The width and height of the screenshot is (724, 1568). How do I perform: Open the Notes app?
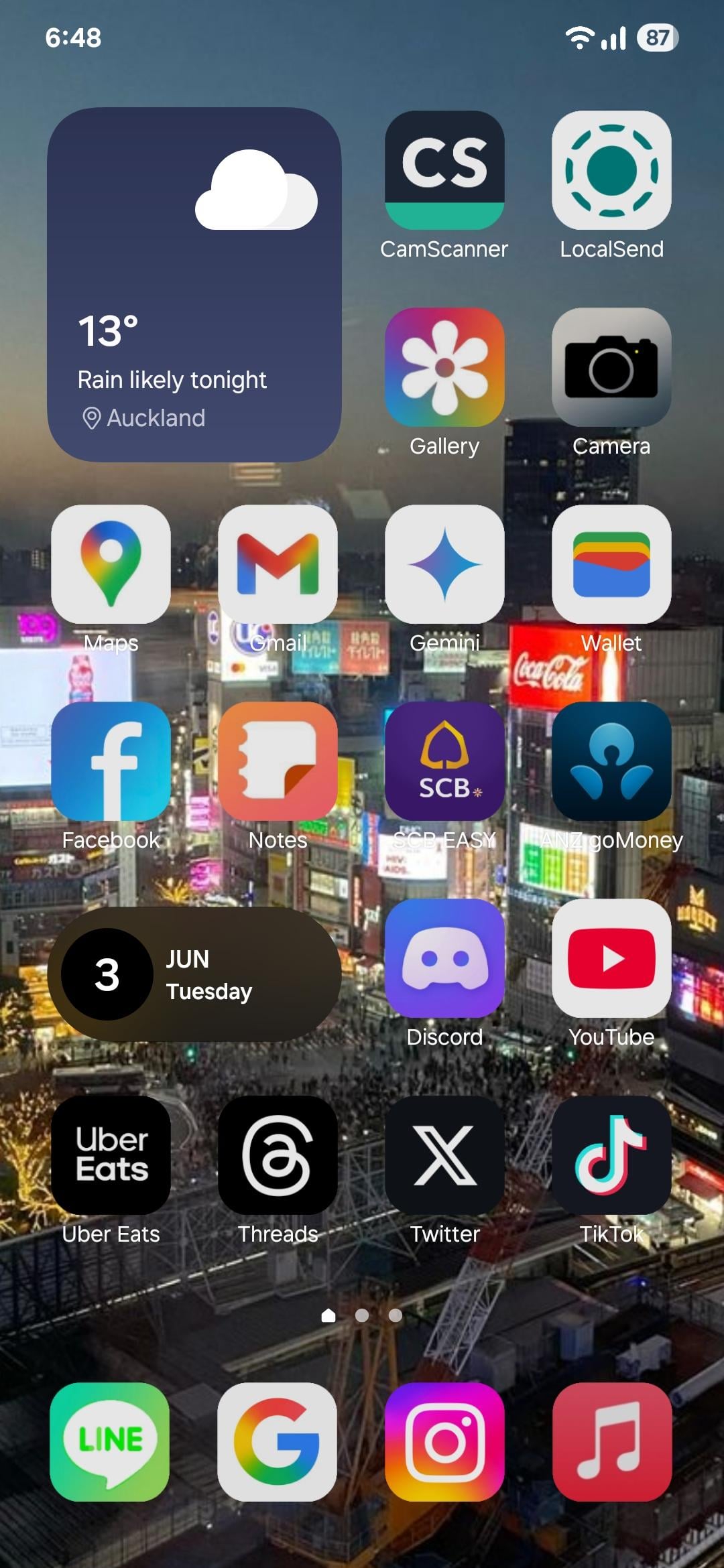278,761
